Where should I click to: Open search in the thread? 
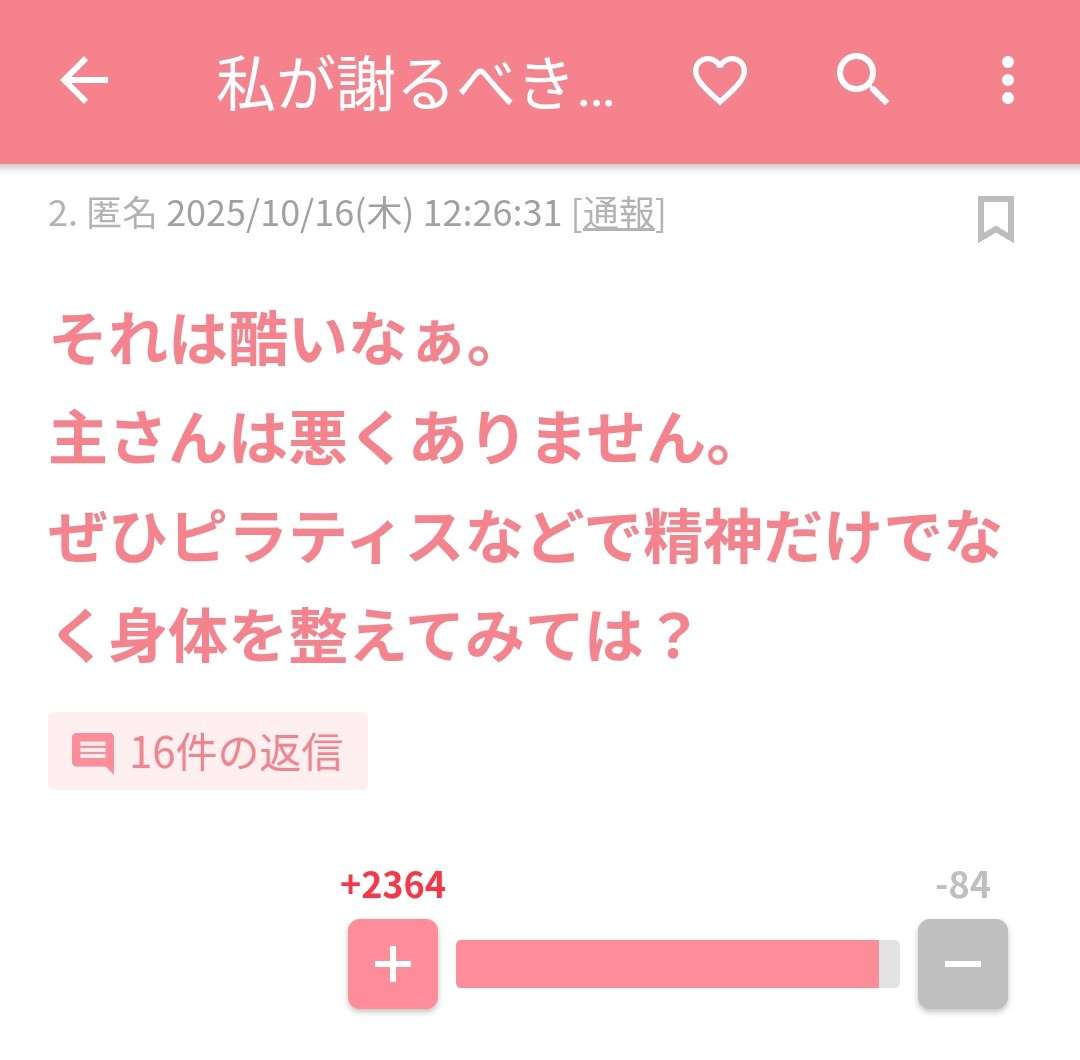862,80
